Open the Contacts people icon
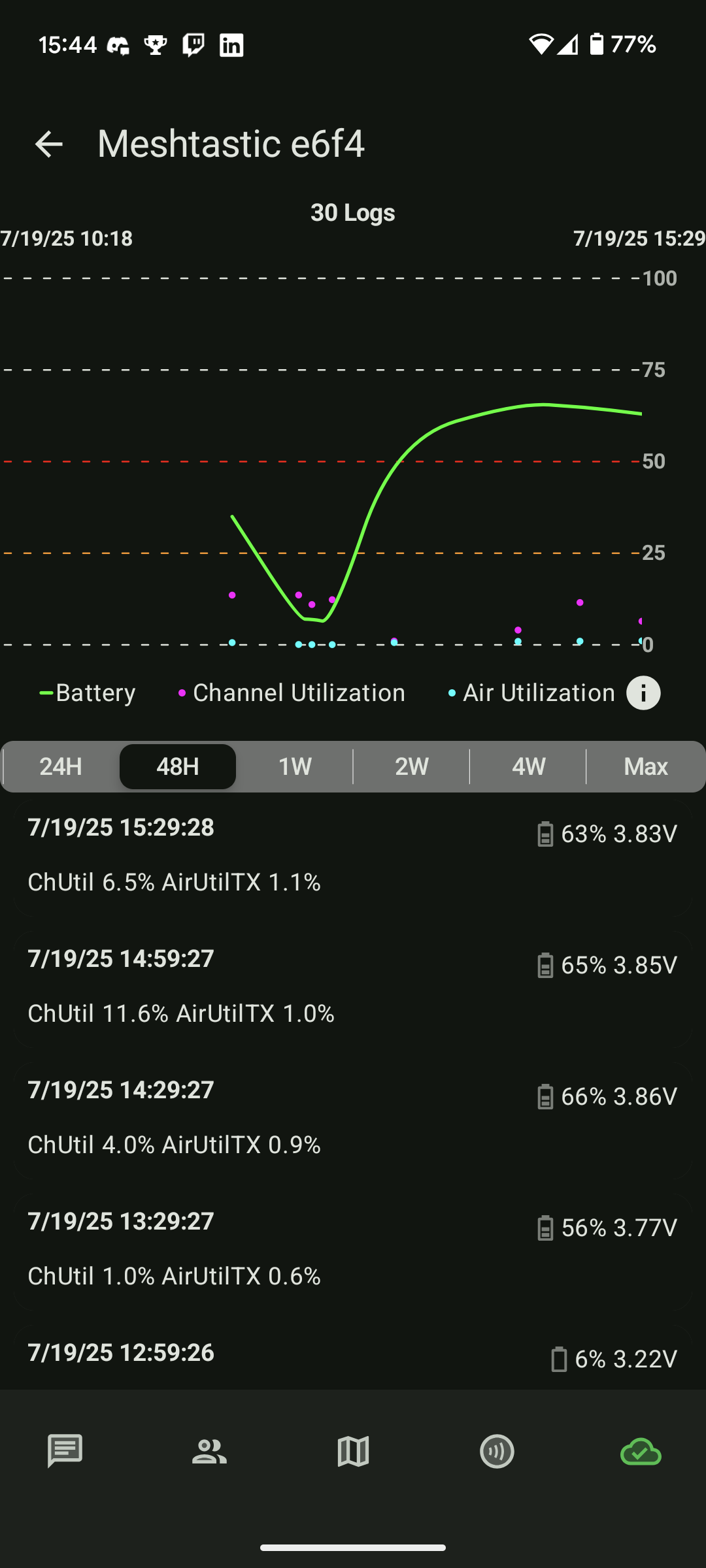Image resolution: width=706 pixels, height=1568 pixels. (209, 1452)
